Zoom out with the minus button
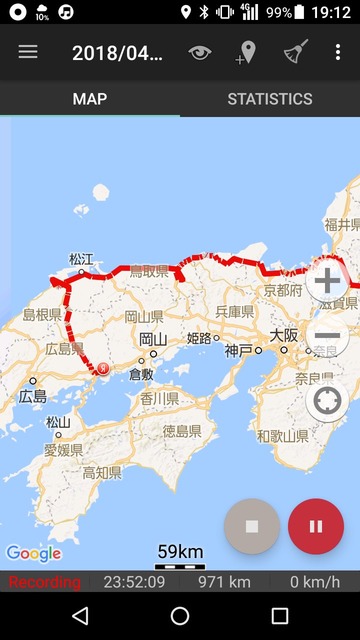This screenshot has width=360, height=640. (x=327, y=336)
